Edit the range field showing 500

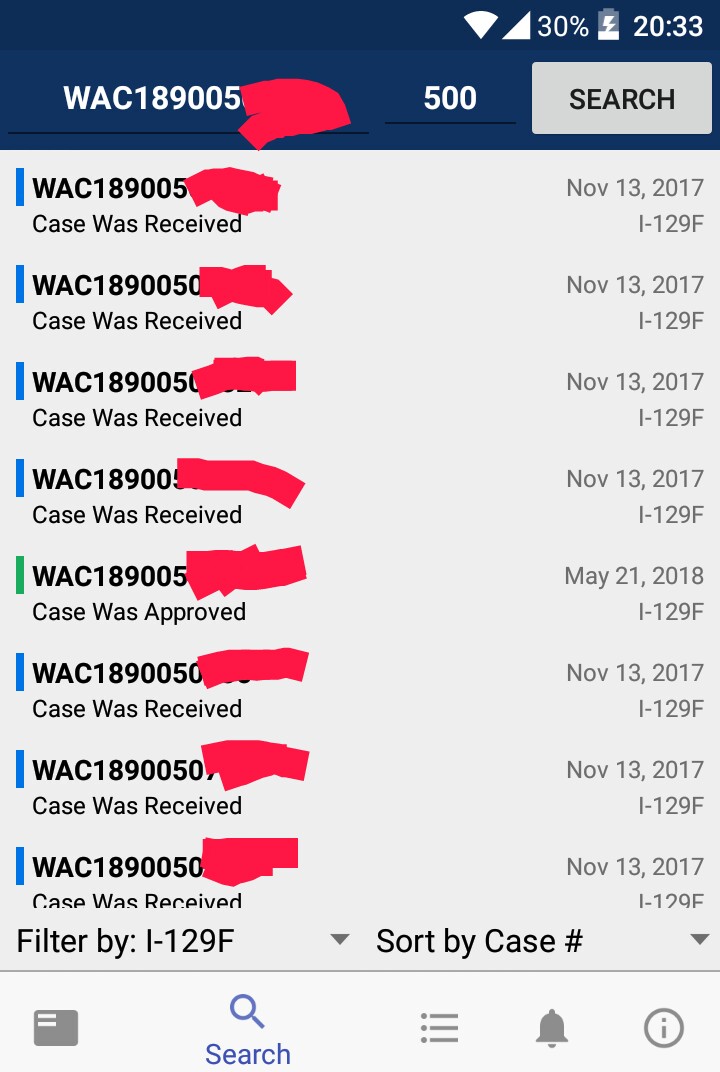(x=450, y=98)
